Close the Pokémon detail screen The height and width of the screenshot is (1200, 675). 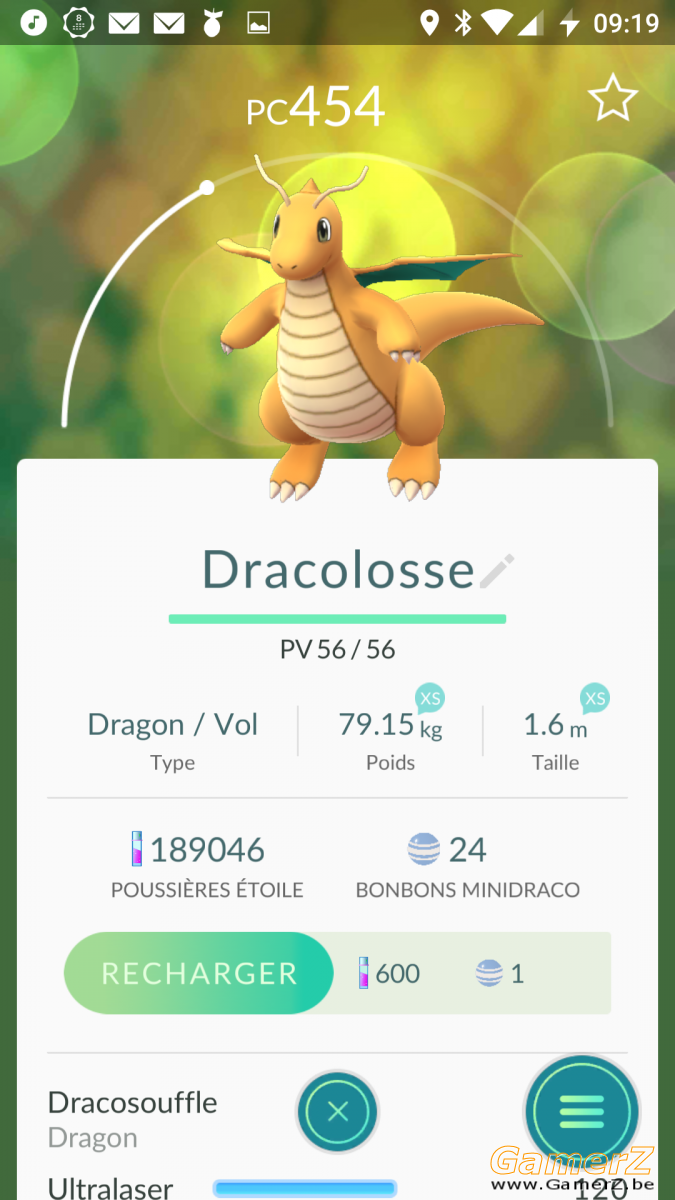coord(338,1111)
